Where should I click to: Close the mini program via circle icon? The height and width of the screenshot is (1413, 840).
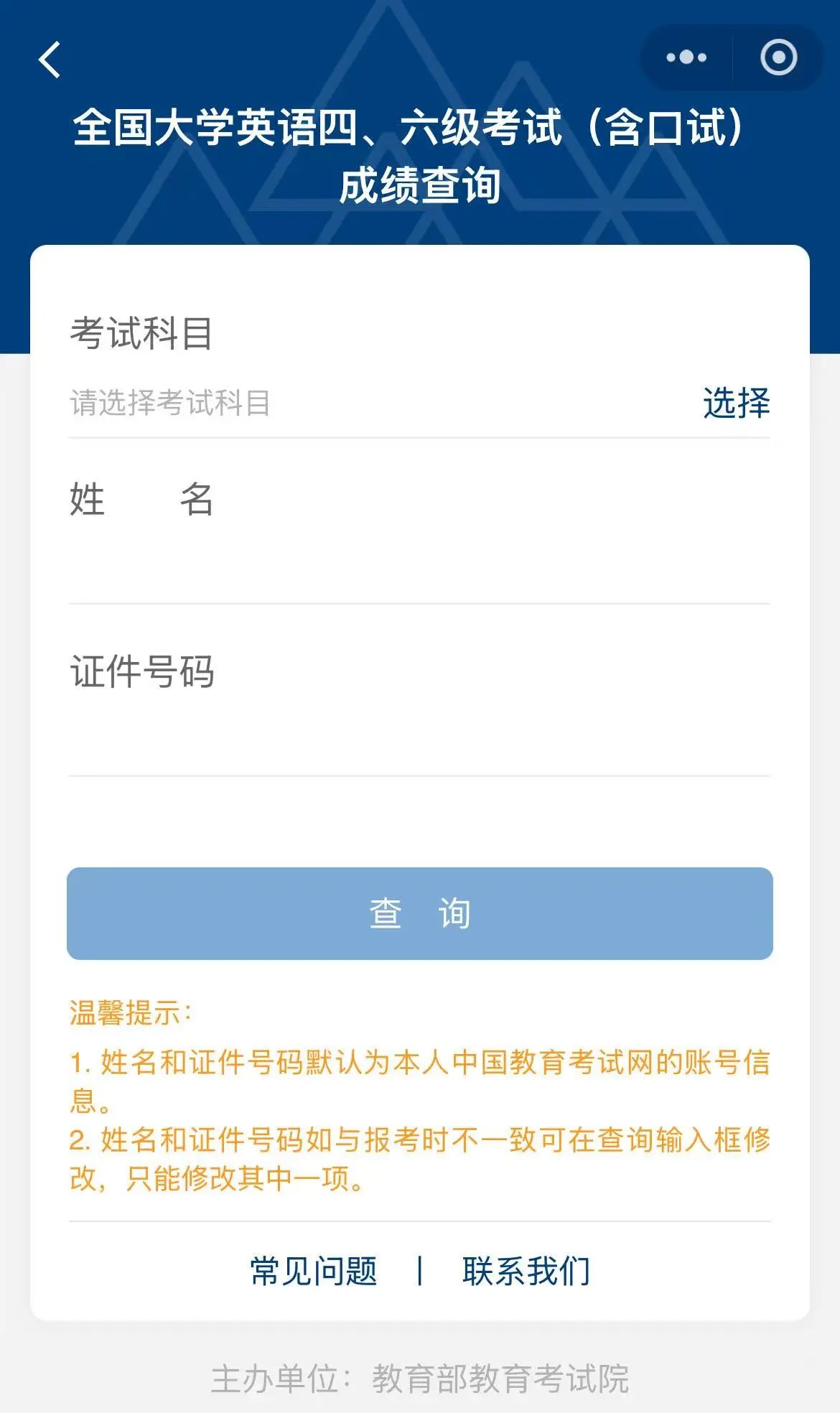pyautogui.click(x=779, y=57)
